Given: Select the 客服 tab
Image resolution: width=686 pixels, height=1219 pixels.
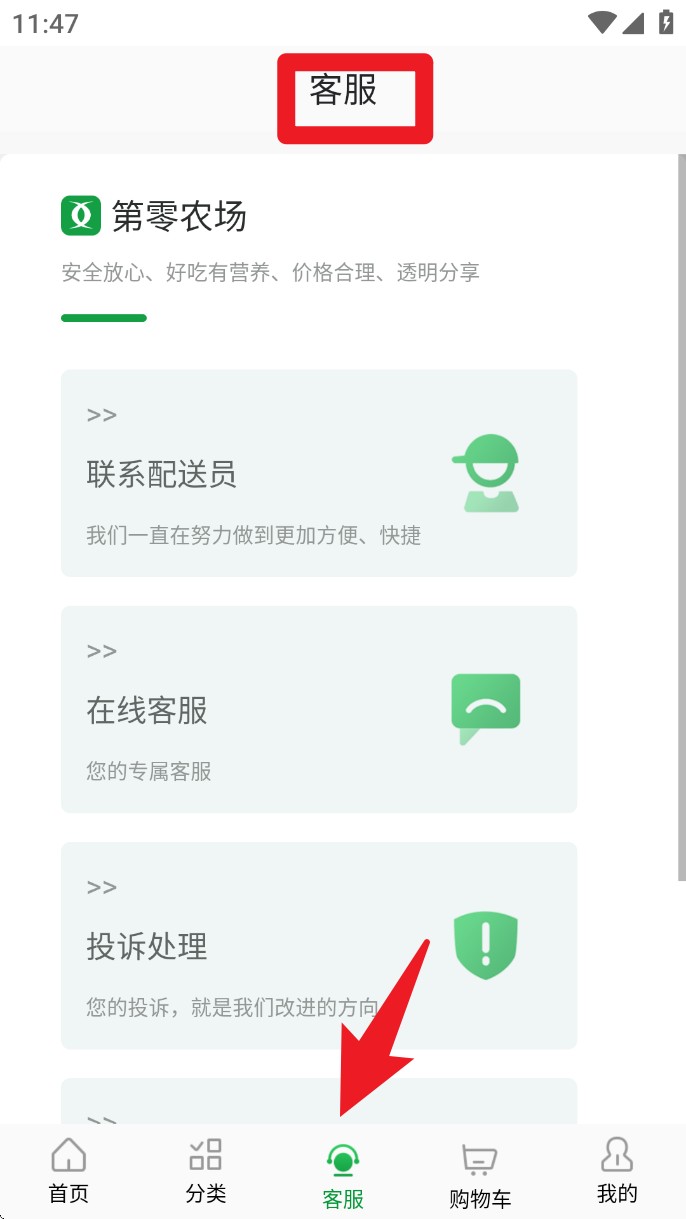Looking at the screenshot, I should tap(343, 1177).
